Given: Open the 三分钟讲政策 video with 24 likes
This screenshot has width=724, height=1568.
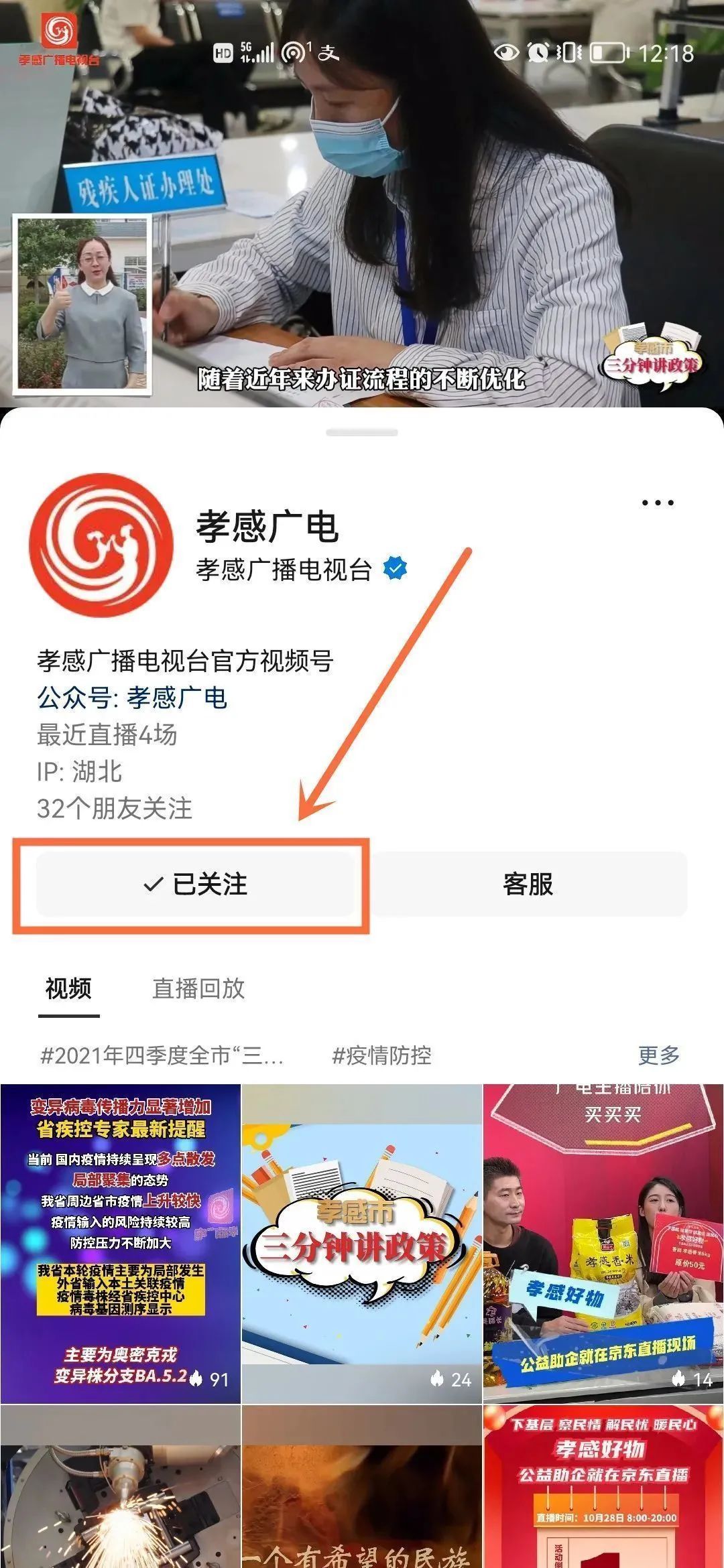Looking at the screenshot, I should pyautogui.click(x=362, y=1243).
